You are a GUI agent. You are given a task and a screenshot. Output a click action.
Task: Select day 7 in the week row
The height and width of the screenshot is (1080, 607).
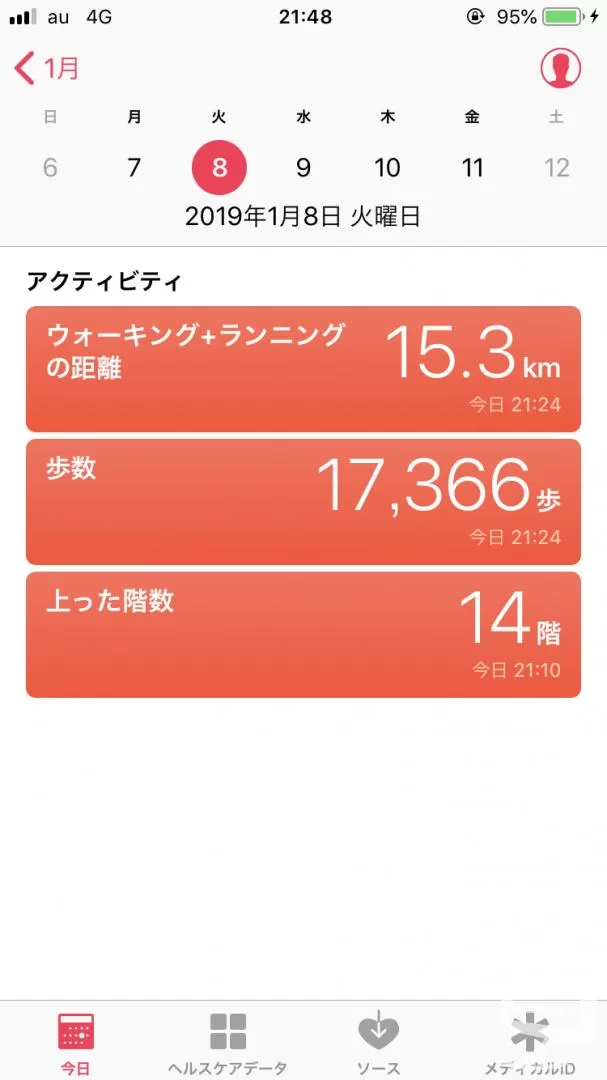[x=134, y=167]
